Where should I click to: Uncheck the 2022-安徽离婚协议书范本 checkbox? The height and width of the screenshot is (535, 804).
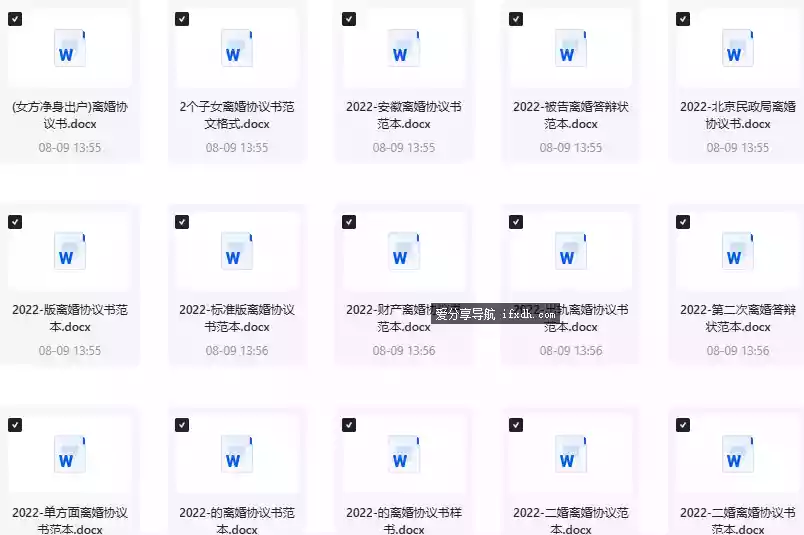pyautogui.click(x=349, y=19)
